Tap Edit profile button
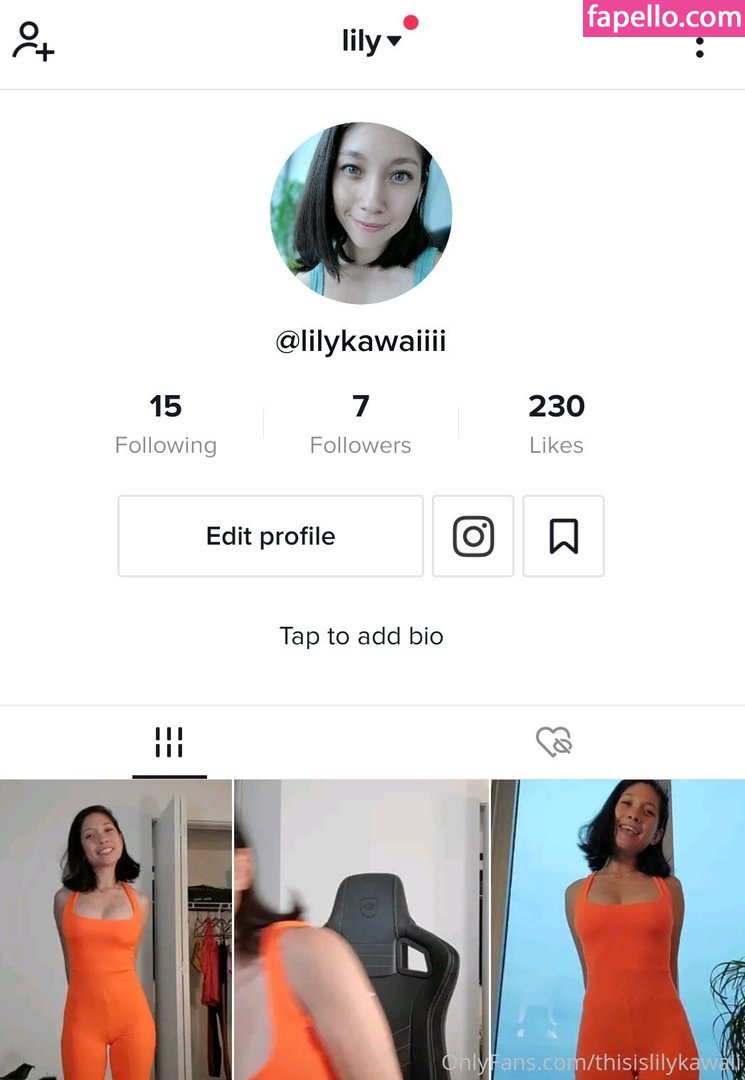Viewport: 745px width, 1080px height. tap(270, 536)
